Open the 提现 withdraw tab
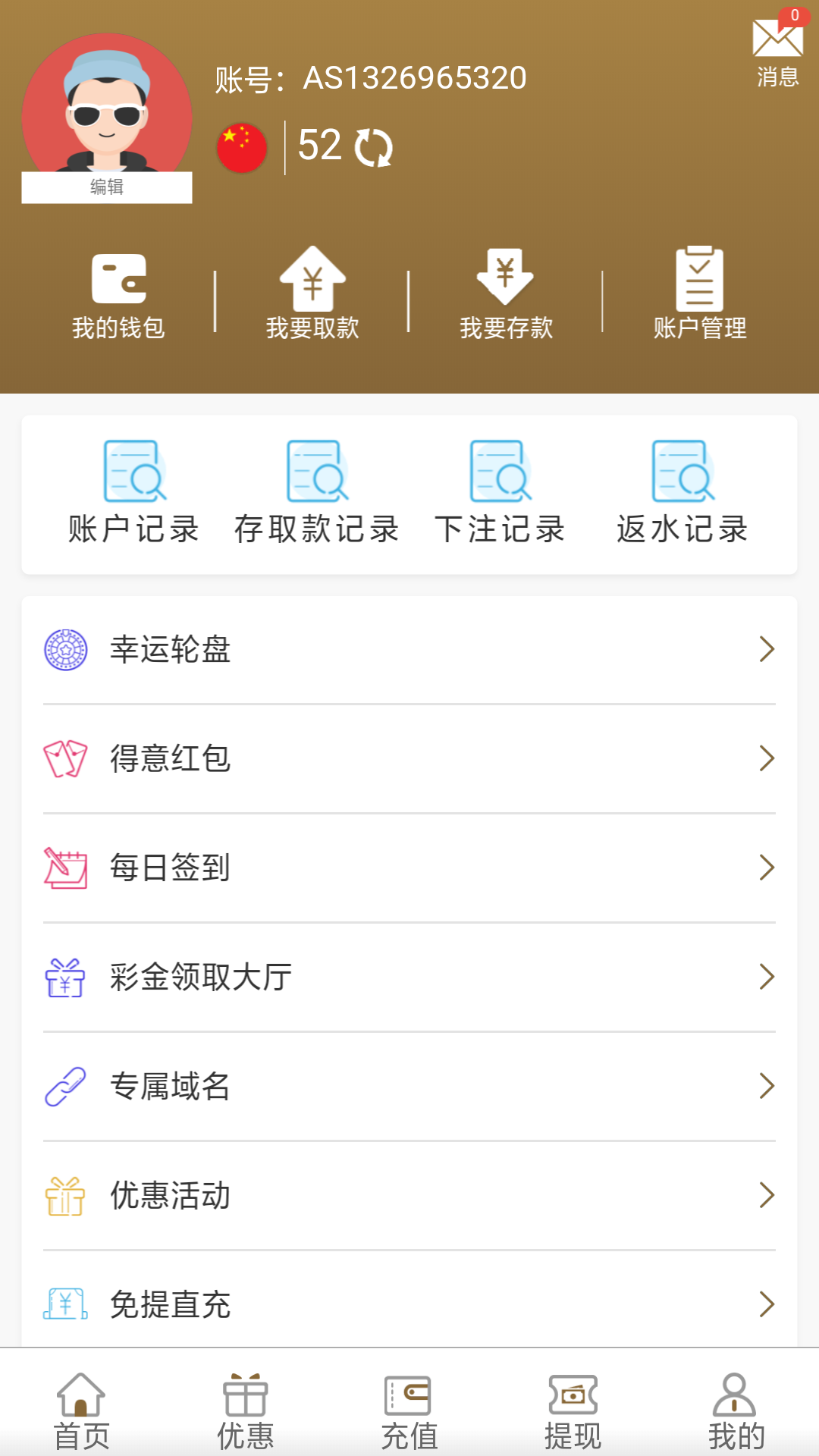819x1456 pixels. [x=573, y=1410]
